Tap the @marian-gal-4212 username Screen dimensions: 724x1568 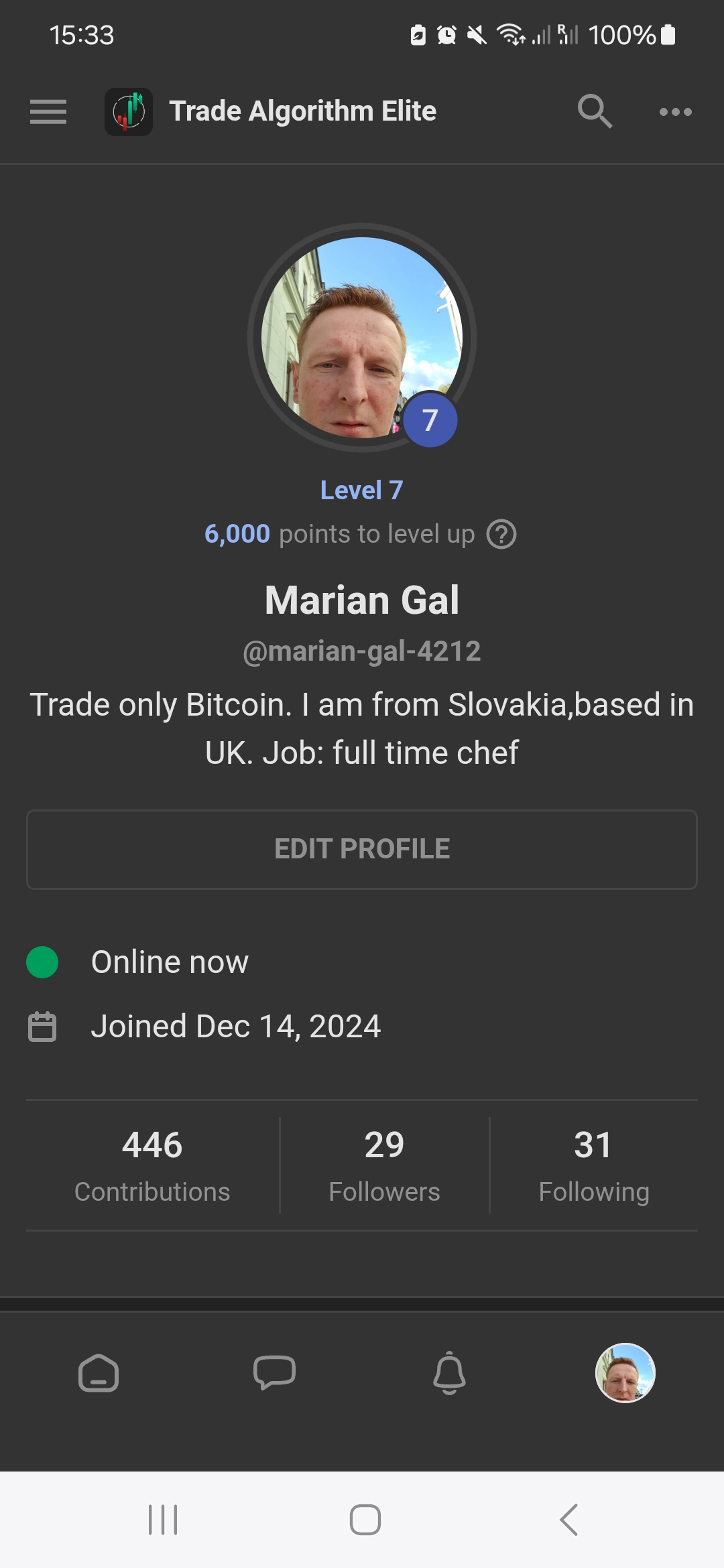361,650
